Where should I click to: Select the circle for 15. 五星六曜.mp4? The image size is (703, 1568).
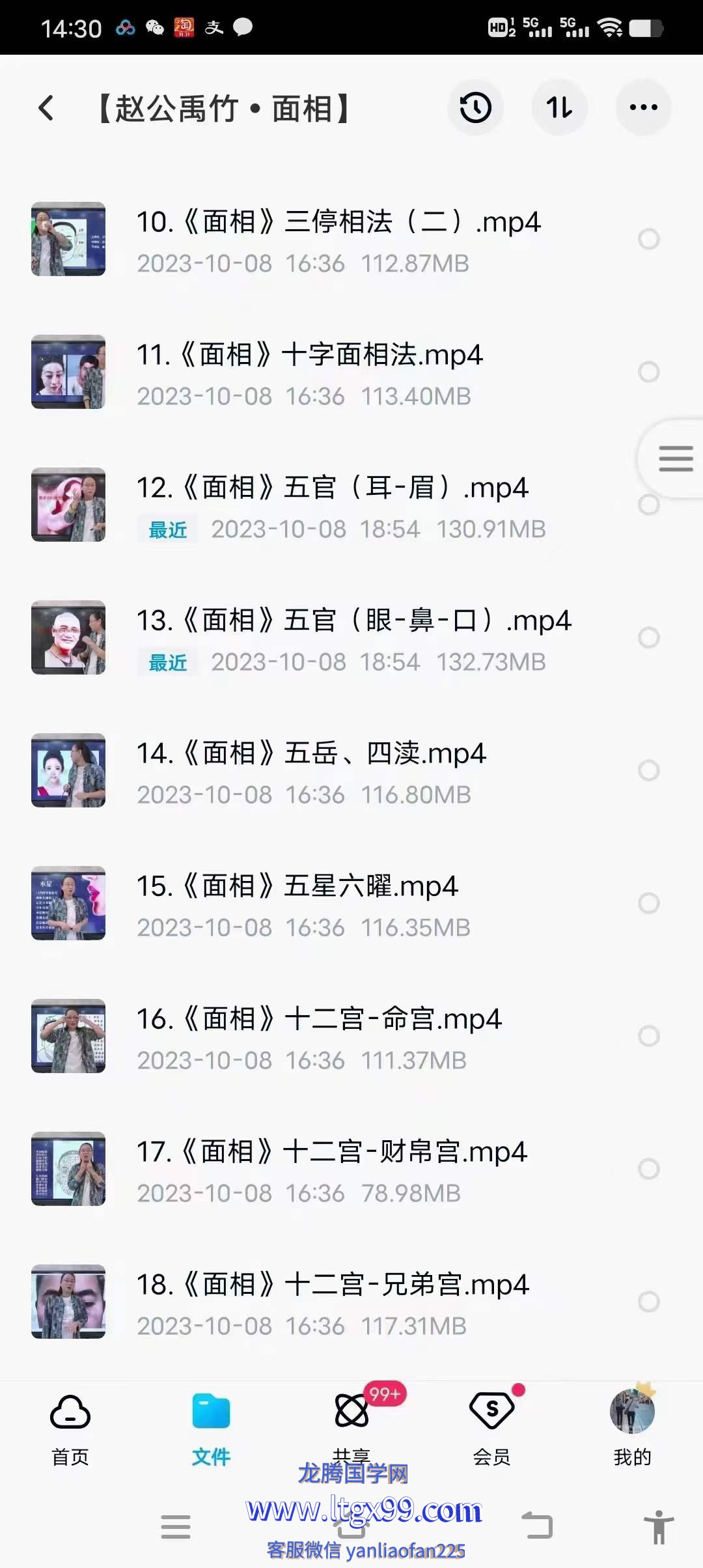tap(648, 904)
